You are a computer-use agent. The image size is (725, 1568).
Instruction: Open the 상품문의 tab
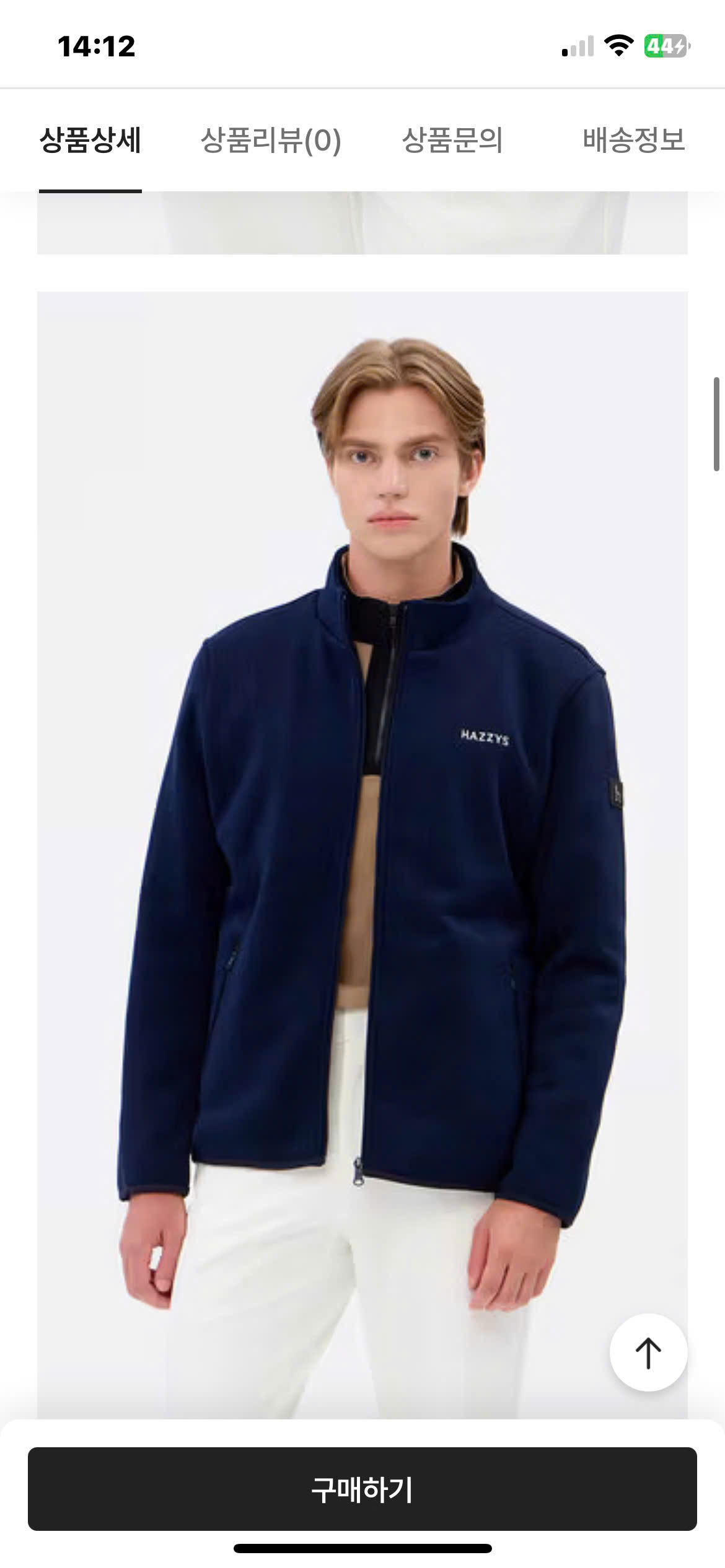[452, 141]
